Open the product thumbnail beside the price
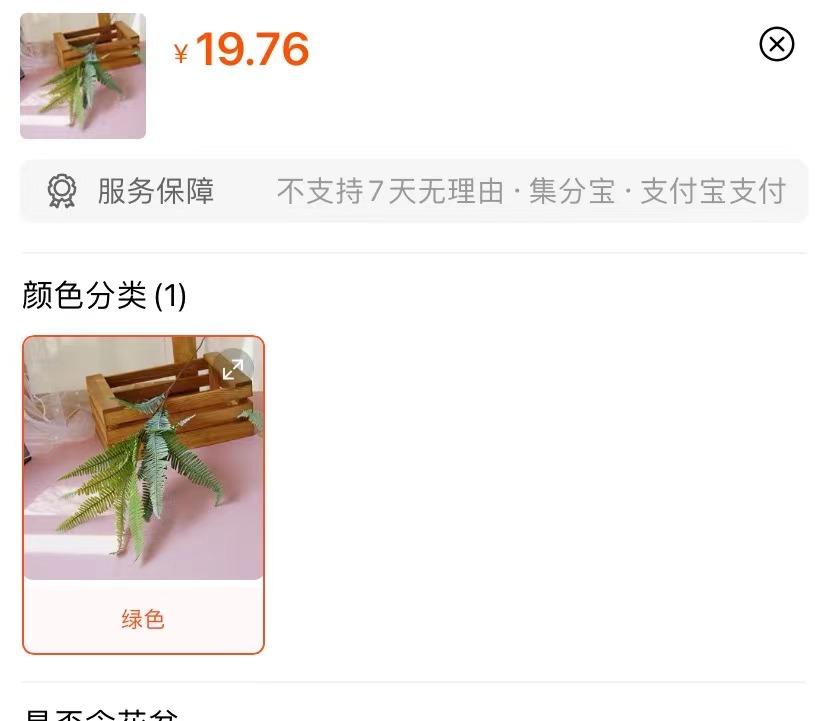 [83, 76]
